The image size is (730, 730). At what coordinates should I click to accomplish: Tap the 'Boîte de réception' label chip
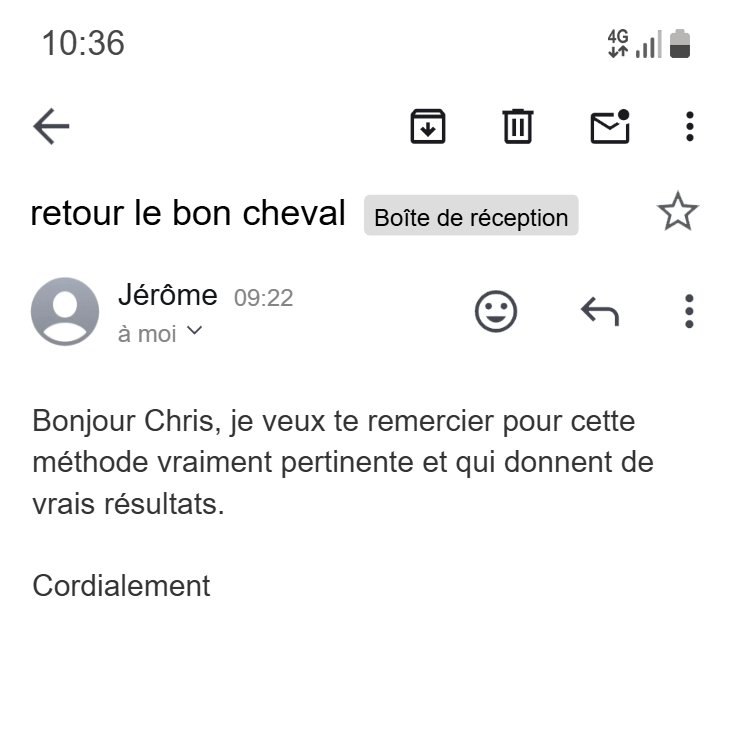(471, 216)
